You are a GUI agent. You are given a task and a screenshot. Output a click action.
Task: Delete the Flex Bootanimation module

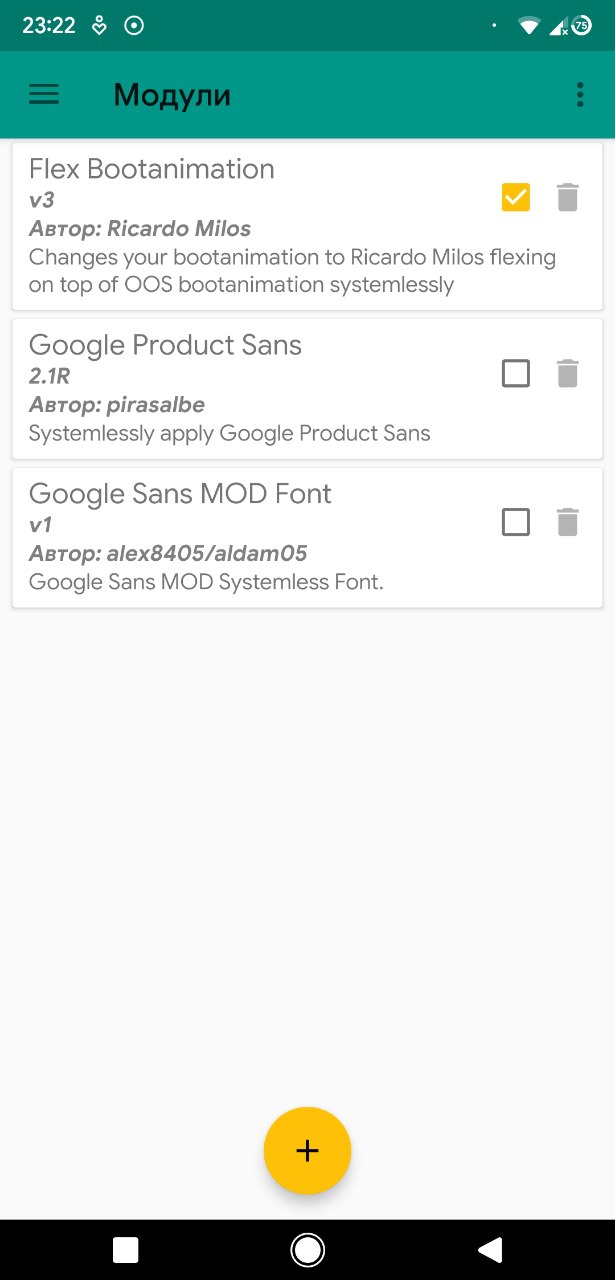(568, 197)
